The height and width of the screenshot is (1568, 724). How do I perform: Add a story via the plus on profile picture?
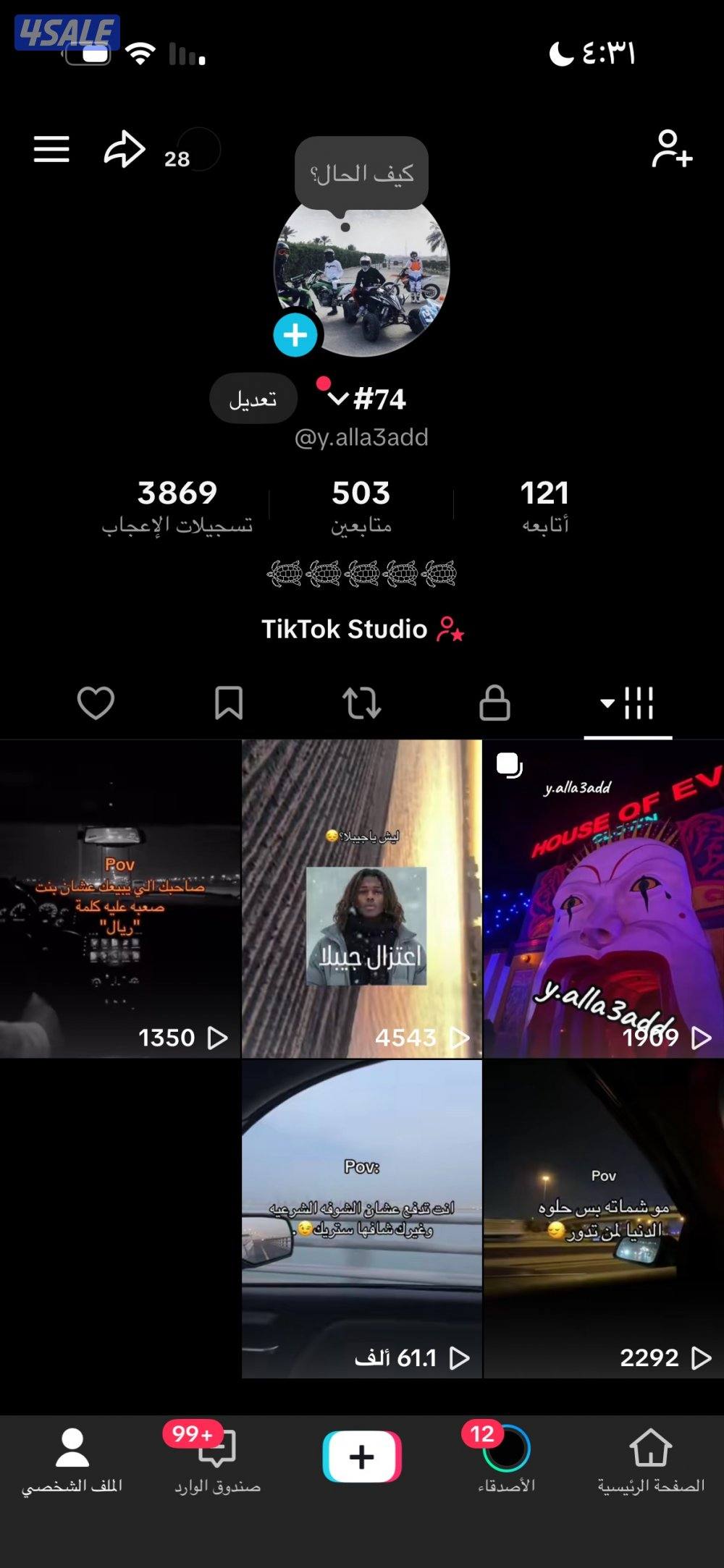[x=294, y=335]
